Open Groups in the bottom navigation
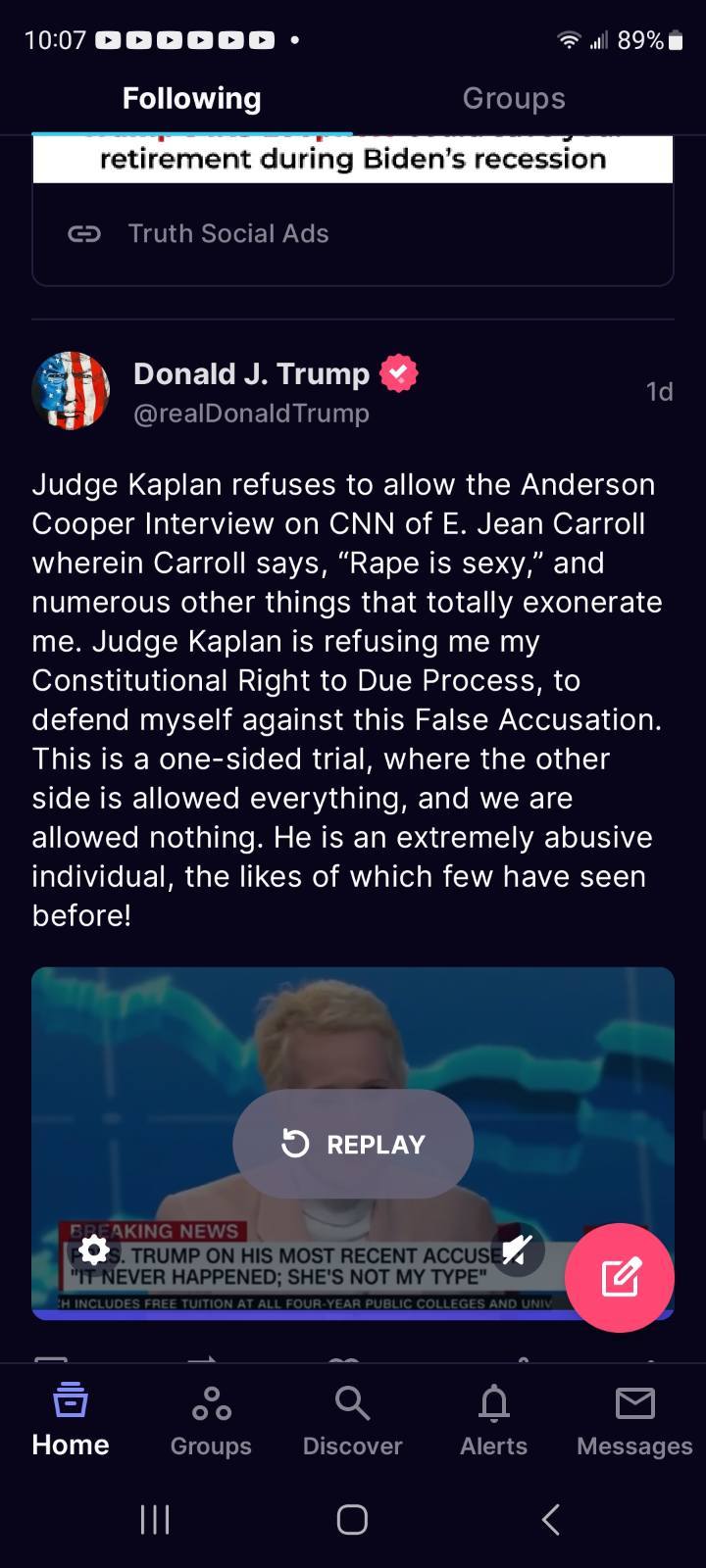 211,1419
